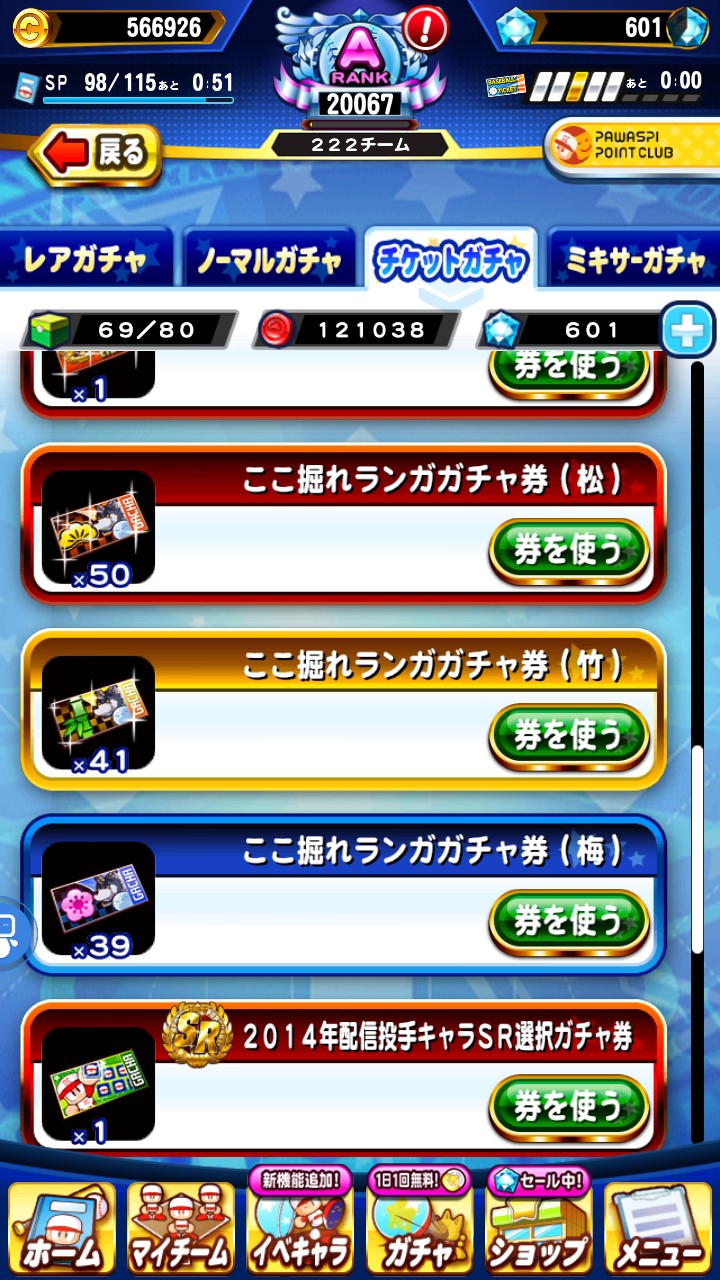Open the イベキャラ section
This screenshot has height=1280, width=720.
[x=300, y=1220]
